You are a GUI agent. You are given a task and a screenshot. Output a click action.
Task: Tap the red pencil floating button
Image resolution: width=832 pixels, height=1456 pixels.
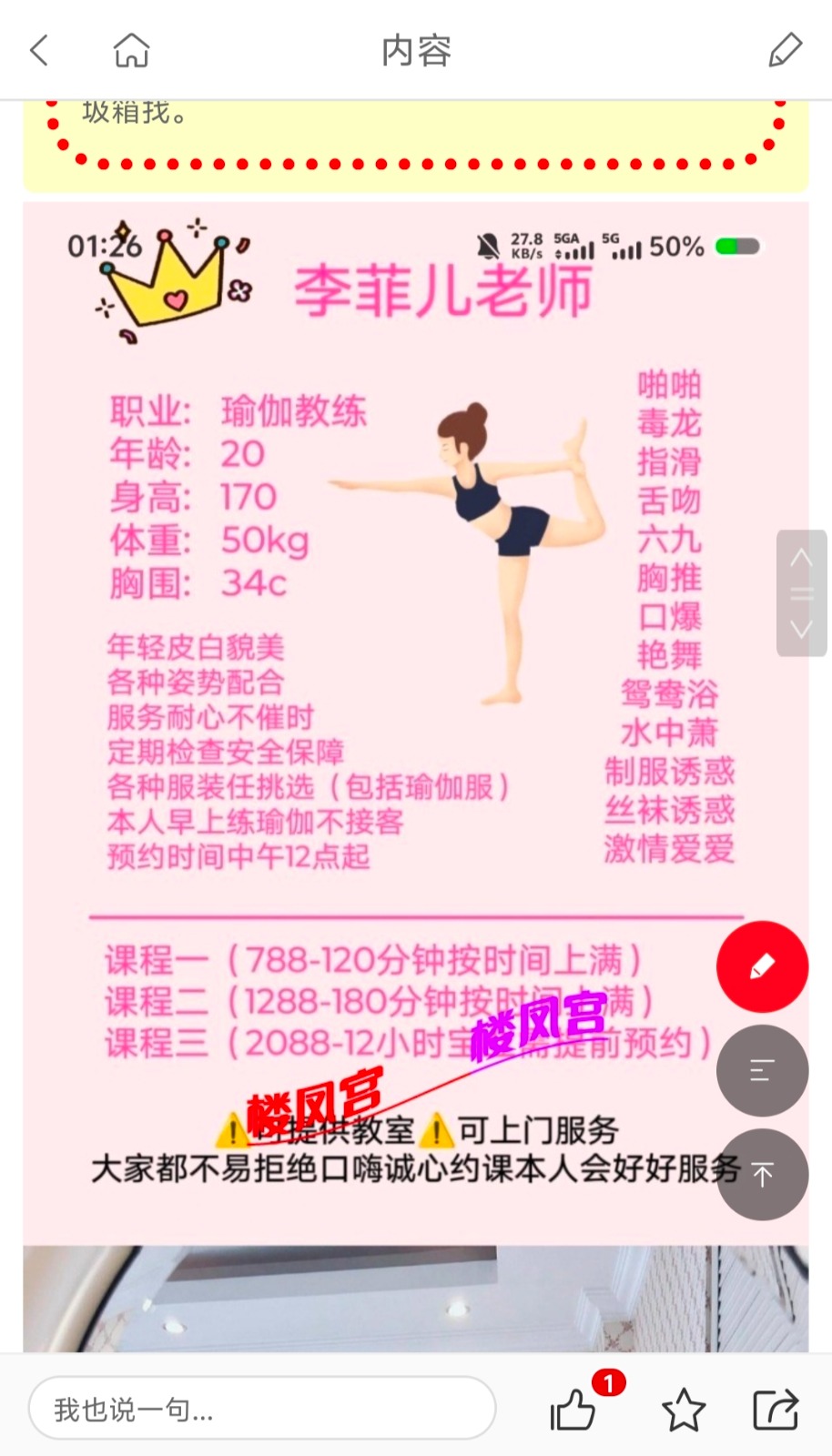pos(762,966)
